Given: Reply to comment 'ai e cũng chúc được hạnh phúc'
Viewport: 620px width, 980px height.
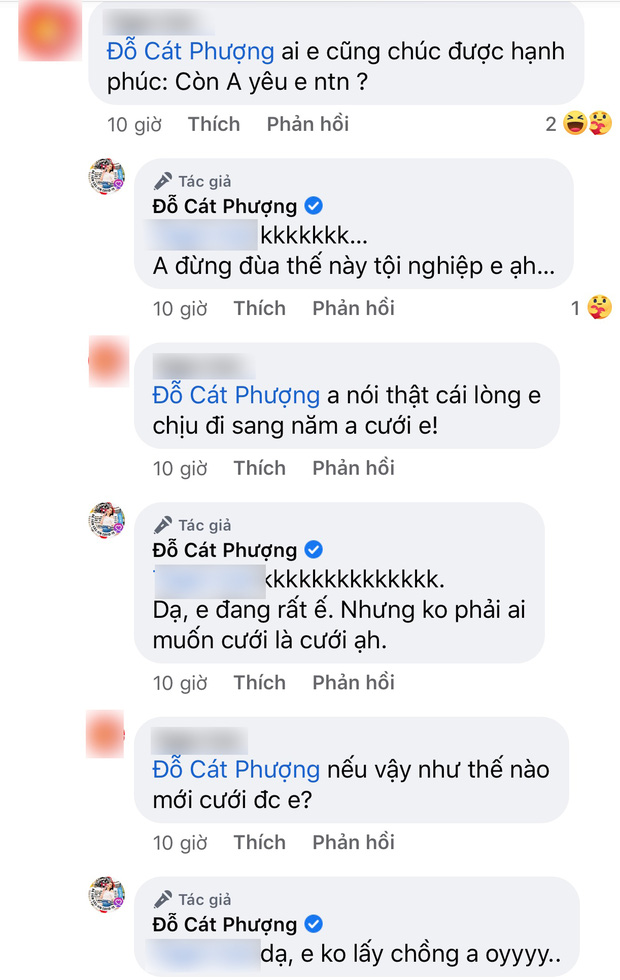Looking at the screenshot, I should (307, 124).
